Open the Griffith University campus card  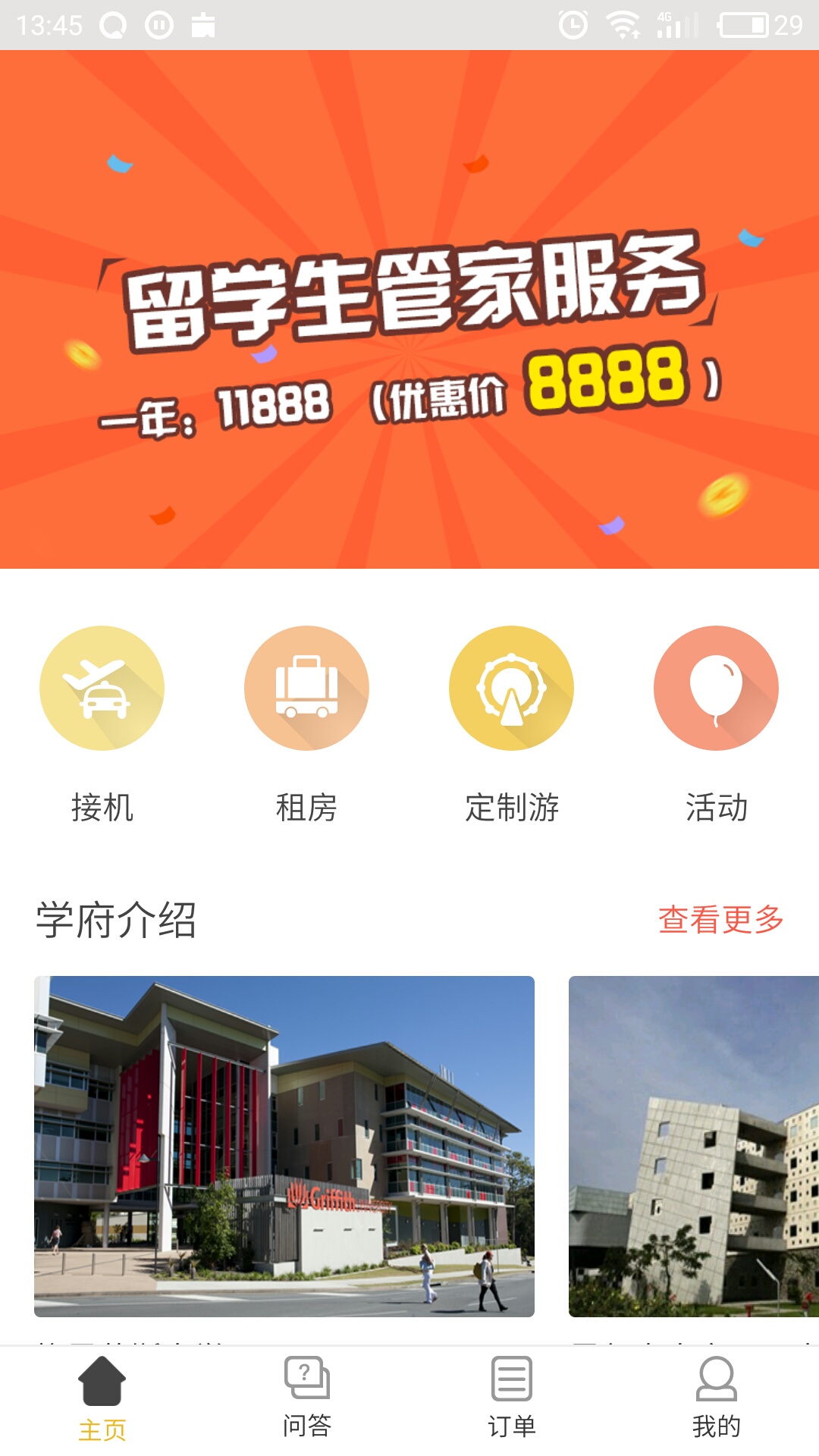pyautogui.click(x=284, y=1146)
